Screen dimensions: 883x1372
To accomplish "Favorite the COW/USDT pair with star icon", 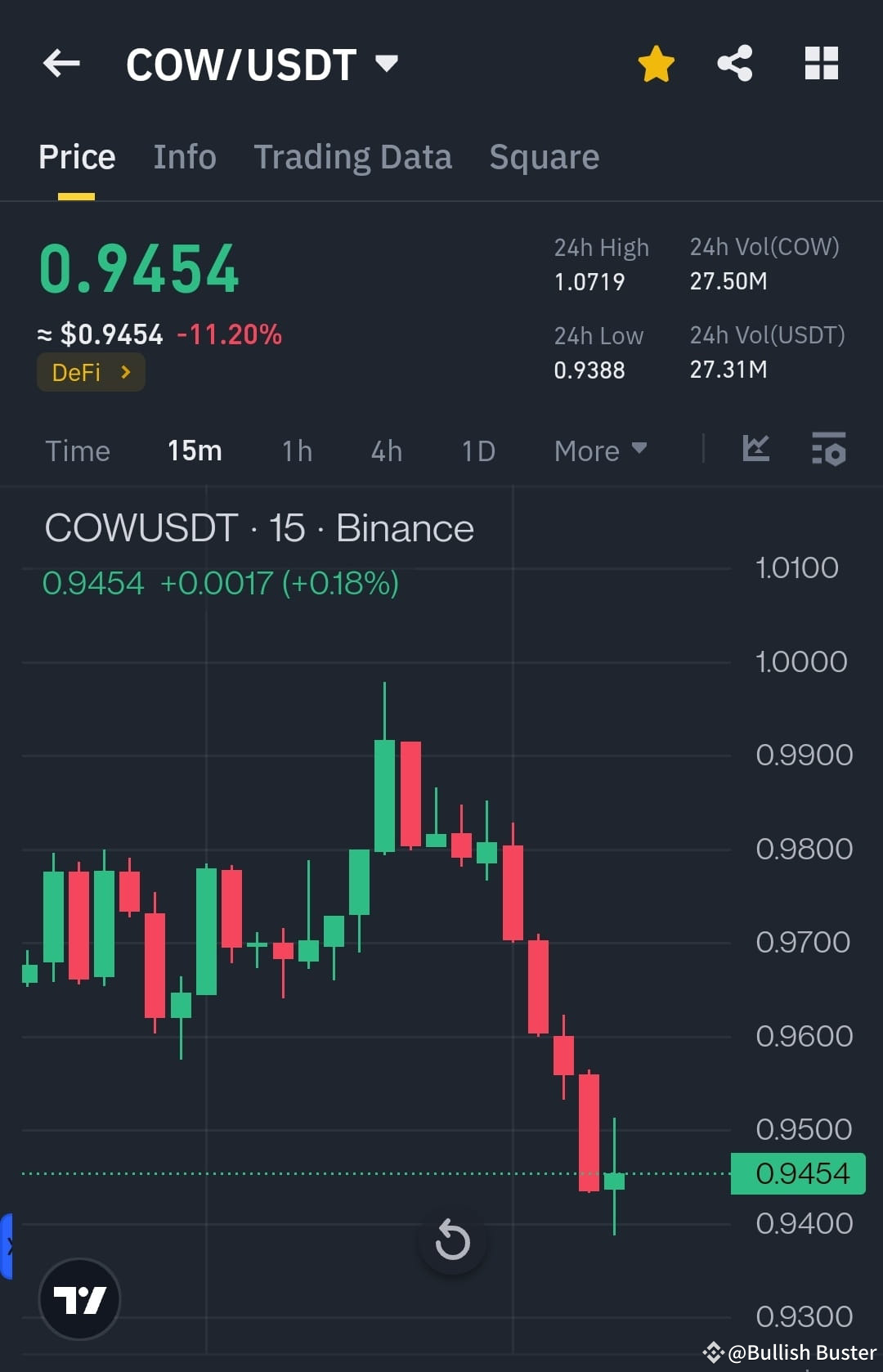I will coord(656,62).
